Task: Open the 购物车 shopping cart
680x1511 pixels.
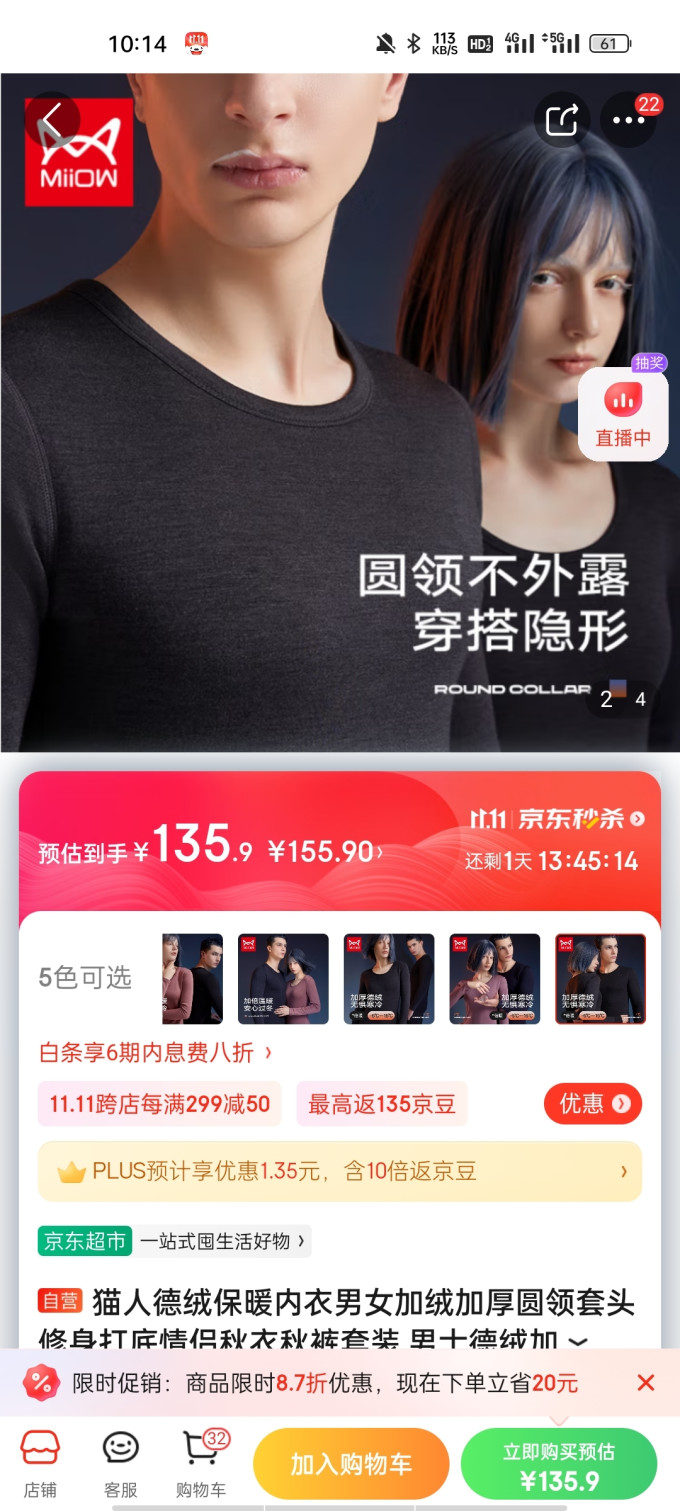Action: click(x=201, y=1463)
